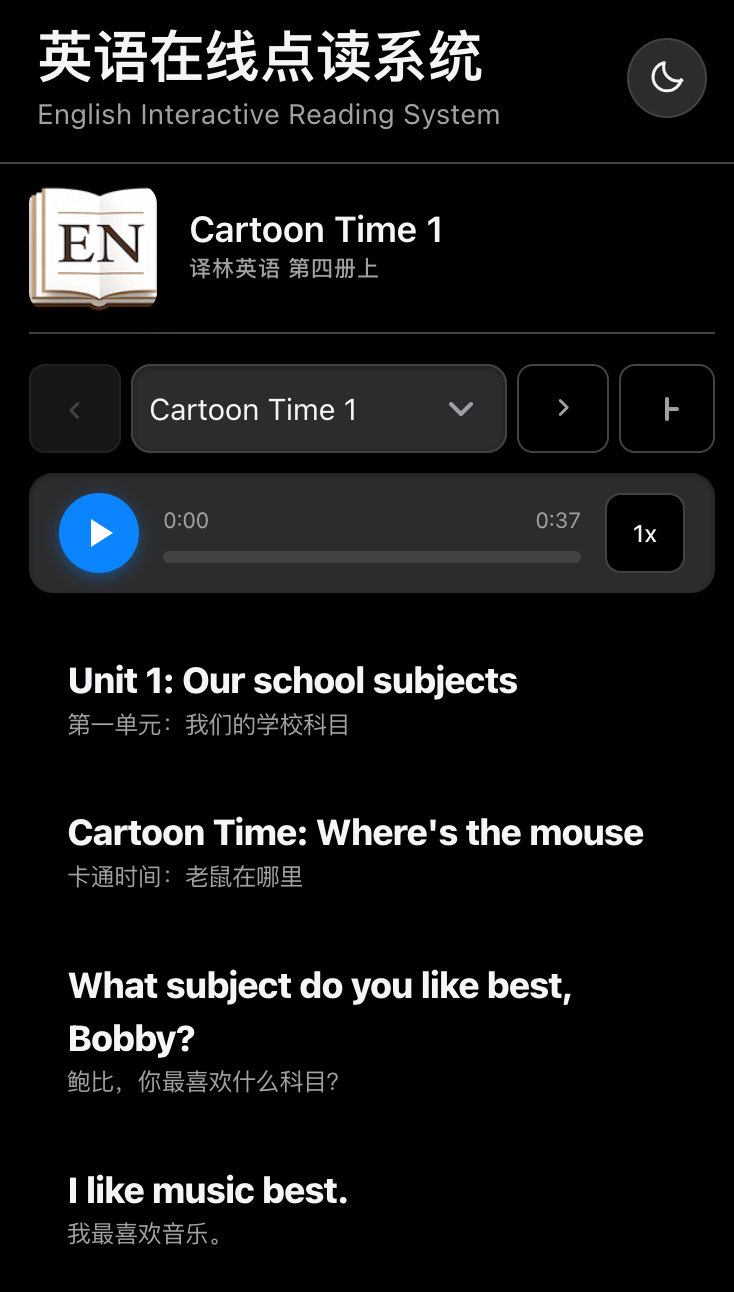This screenshot has height=1292, width=734.
Task: Seek on the audio progress bar
Action: pyautogui.click(x=372, y=557)
